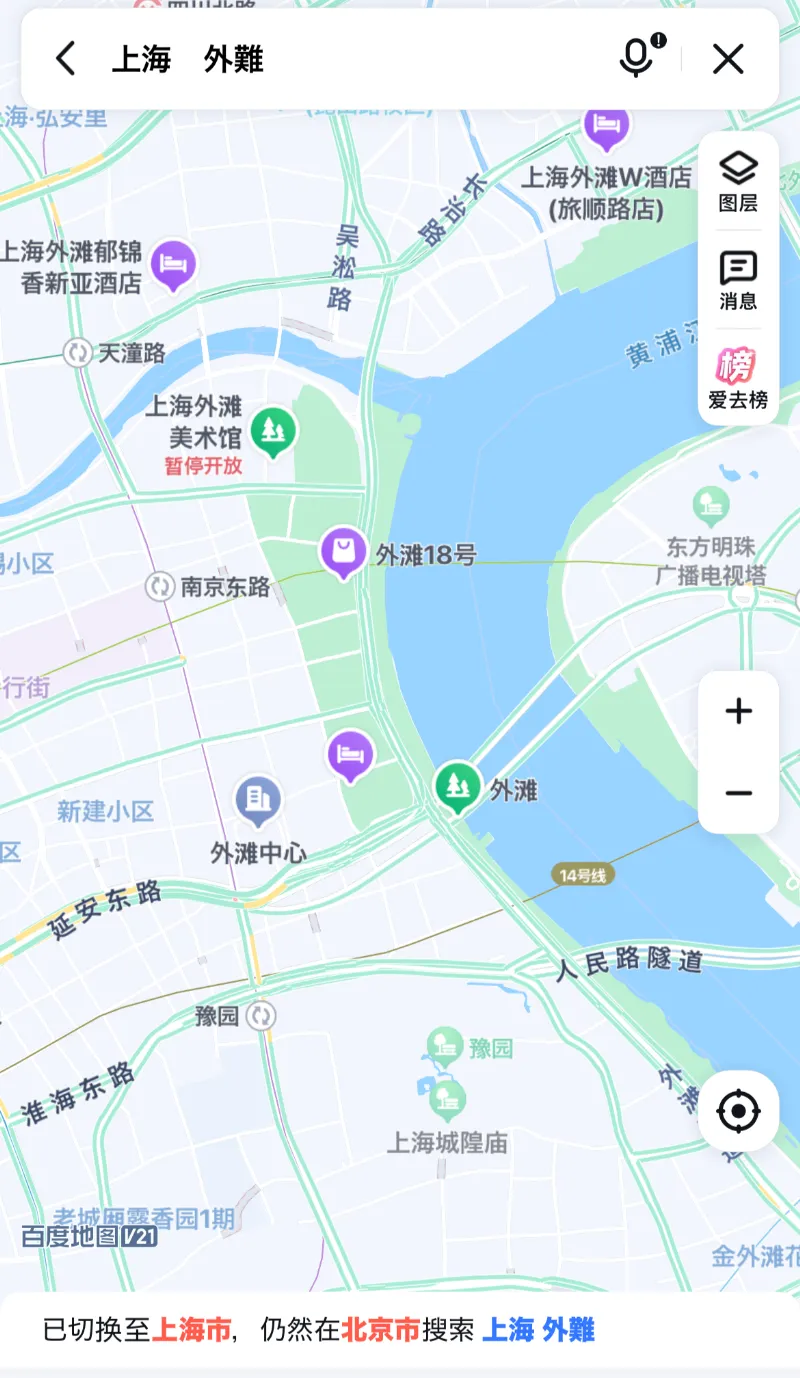Zoom in on the map
The image size is (800, 1378).
click(x=738, y=712)
